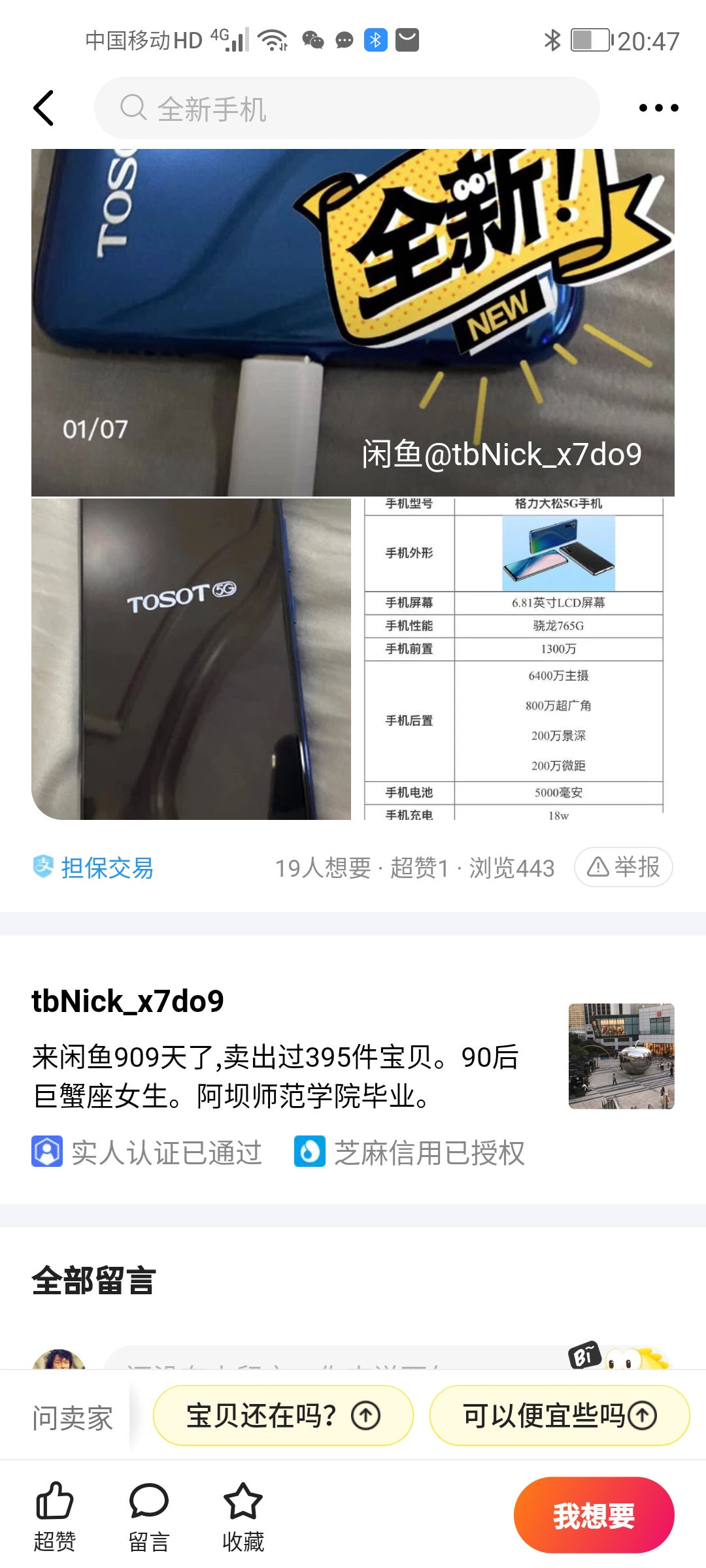Open the phone specification table image
The image size is (706, 1568).
click(x=514, y=659)
